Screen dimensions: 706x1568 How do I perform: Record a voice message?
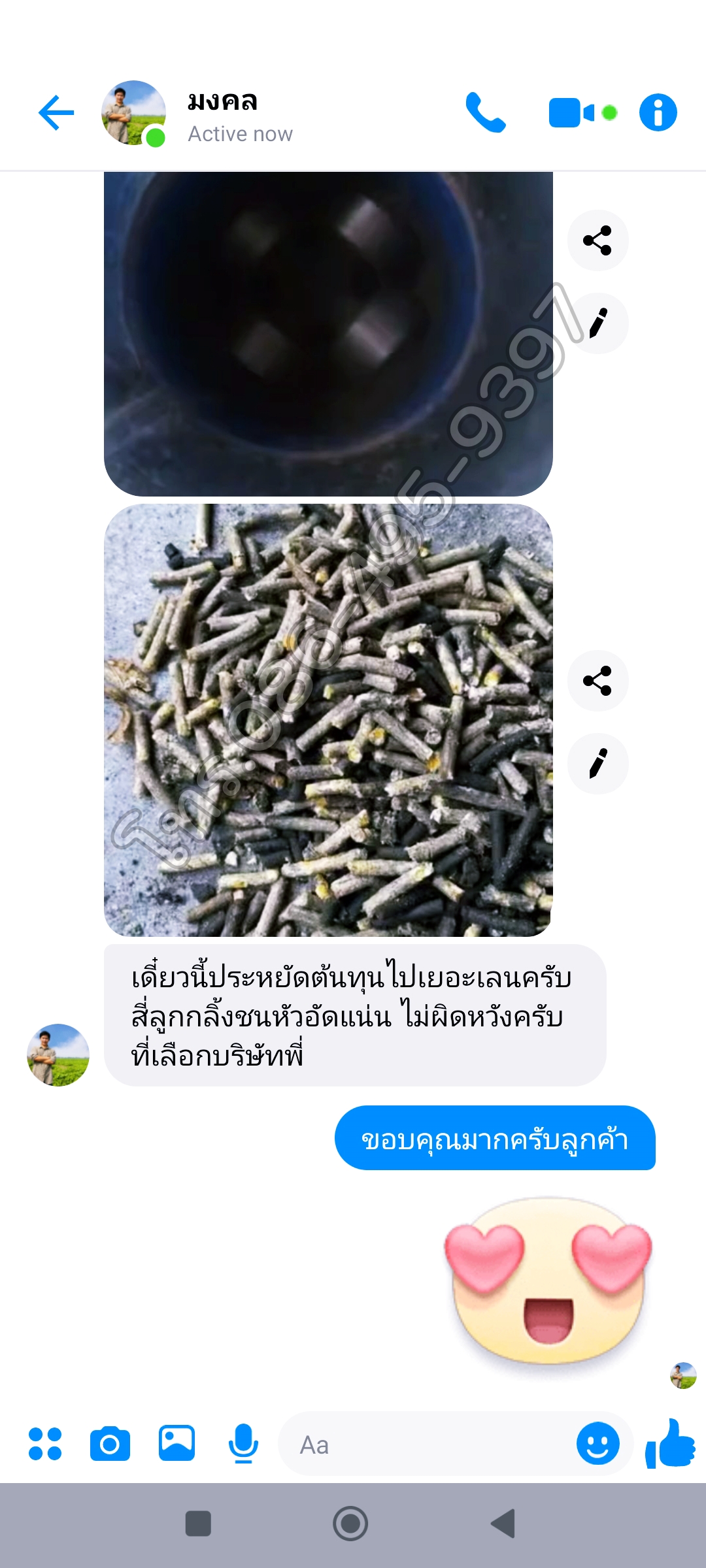(243, 1443)
